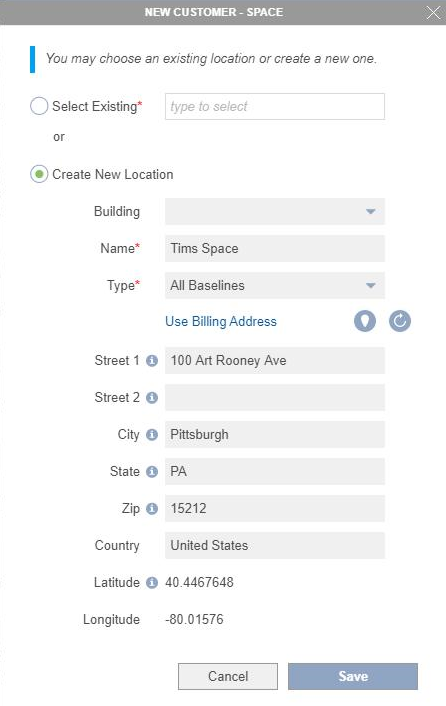Open the Type dropdown showing All Baselines
This screenshot has height=706, width=446.
(275, 285)
